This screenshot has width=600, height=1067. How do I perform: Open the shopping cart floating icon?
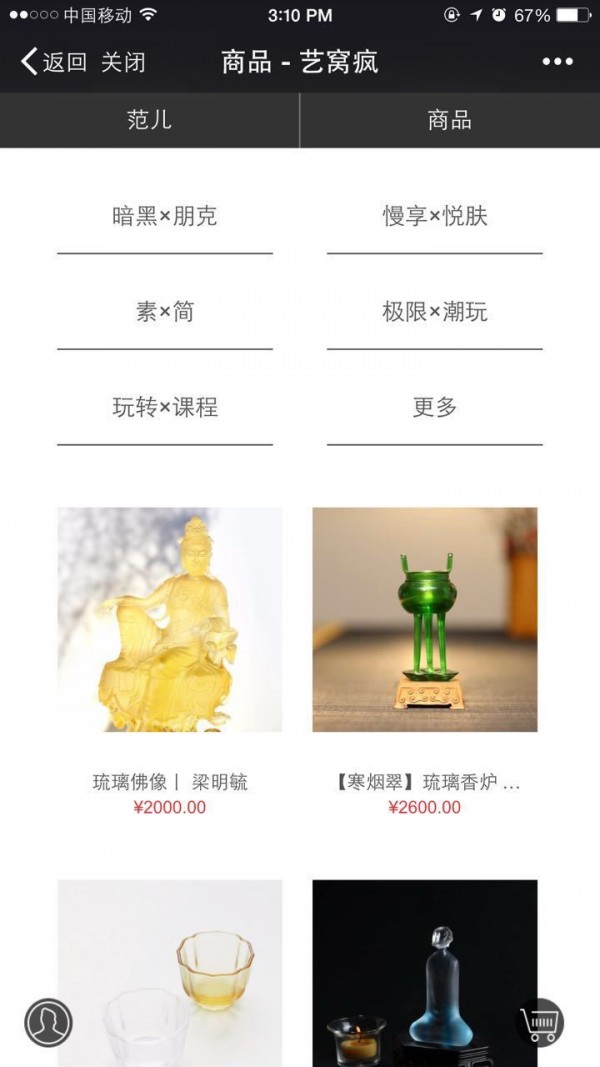[x=541, y=1022]
